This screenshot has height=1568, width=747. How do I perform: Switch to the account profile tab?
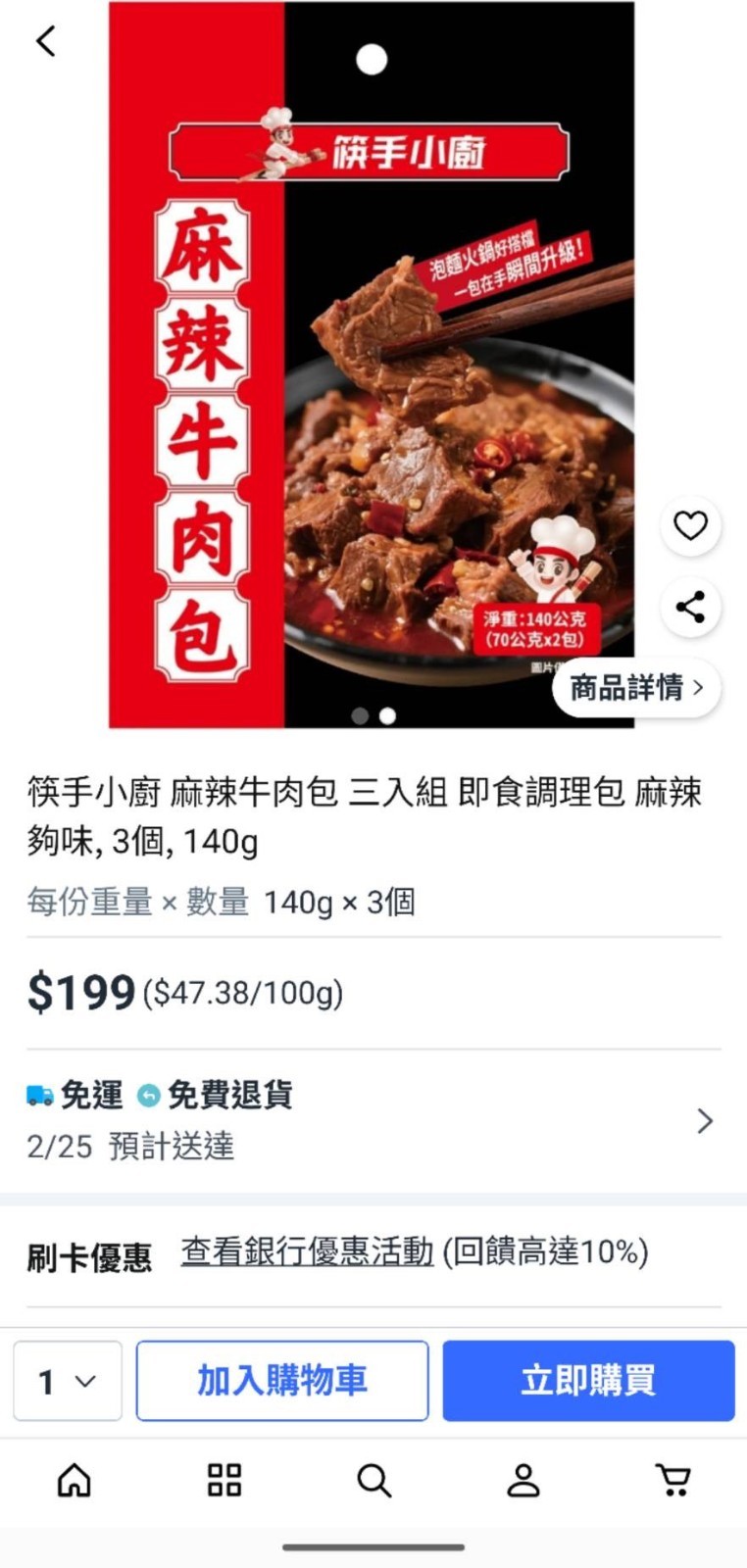(x=523, y=1480)
